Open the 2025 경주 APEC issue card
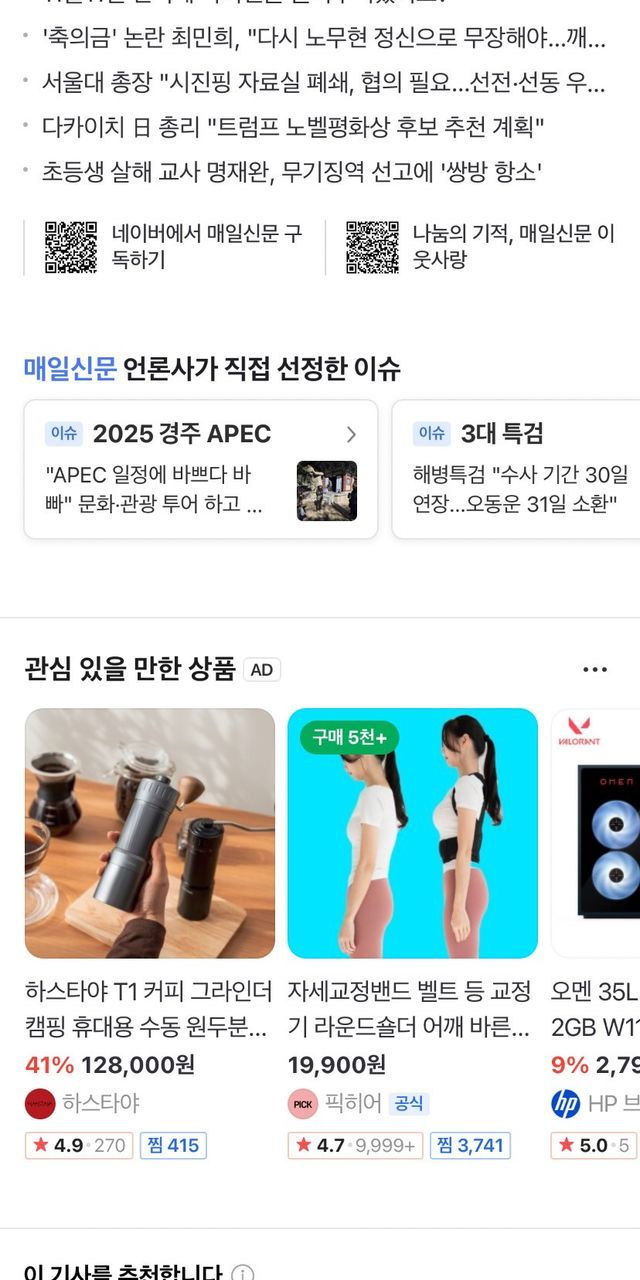This screenshot has width=640, height=1280. tap(200, 469)
